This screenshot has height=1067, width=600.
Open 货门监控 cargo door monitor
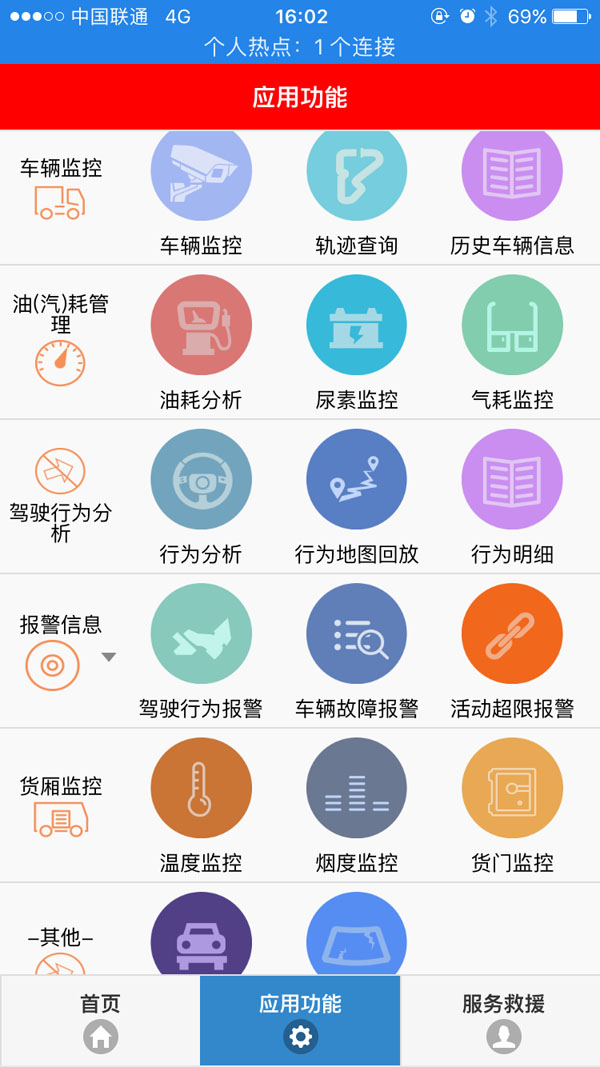[x=512, y=788]
